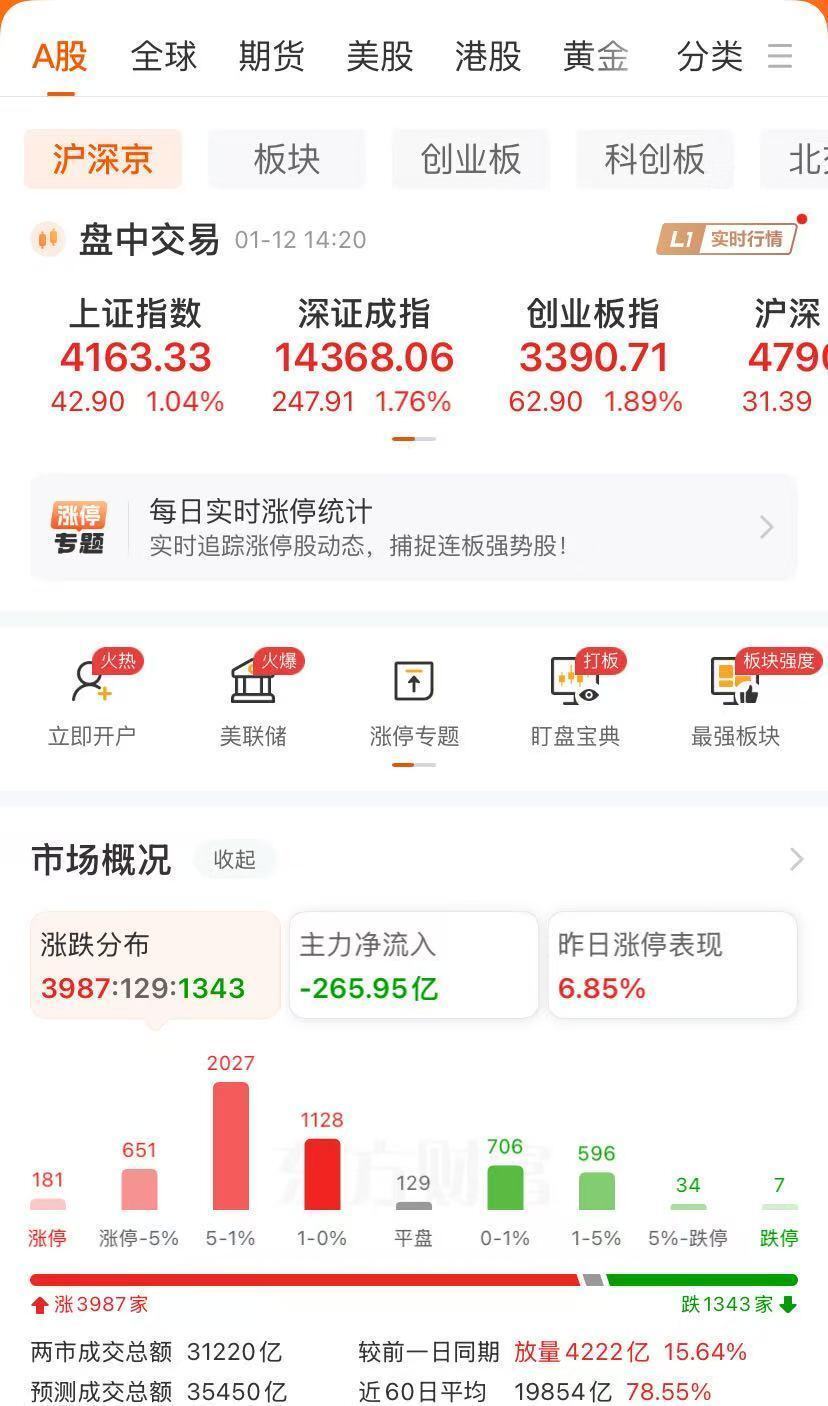Tap the pause icon beside 盘中交易
This screenshot has width=828, height=1406.
tap(47, 238)
